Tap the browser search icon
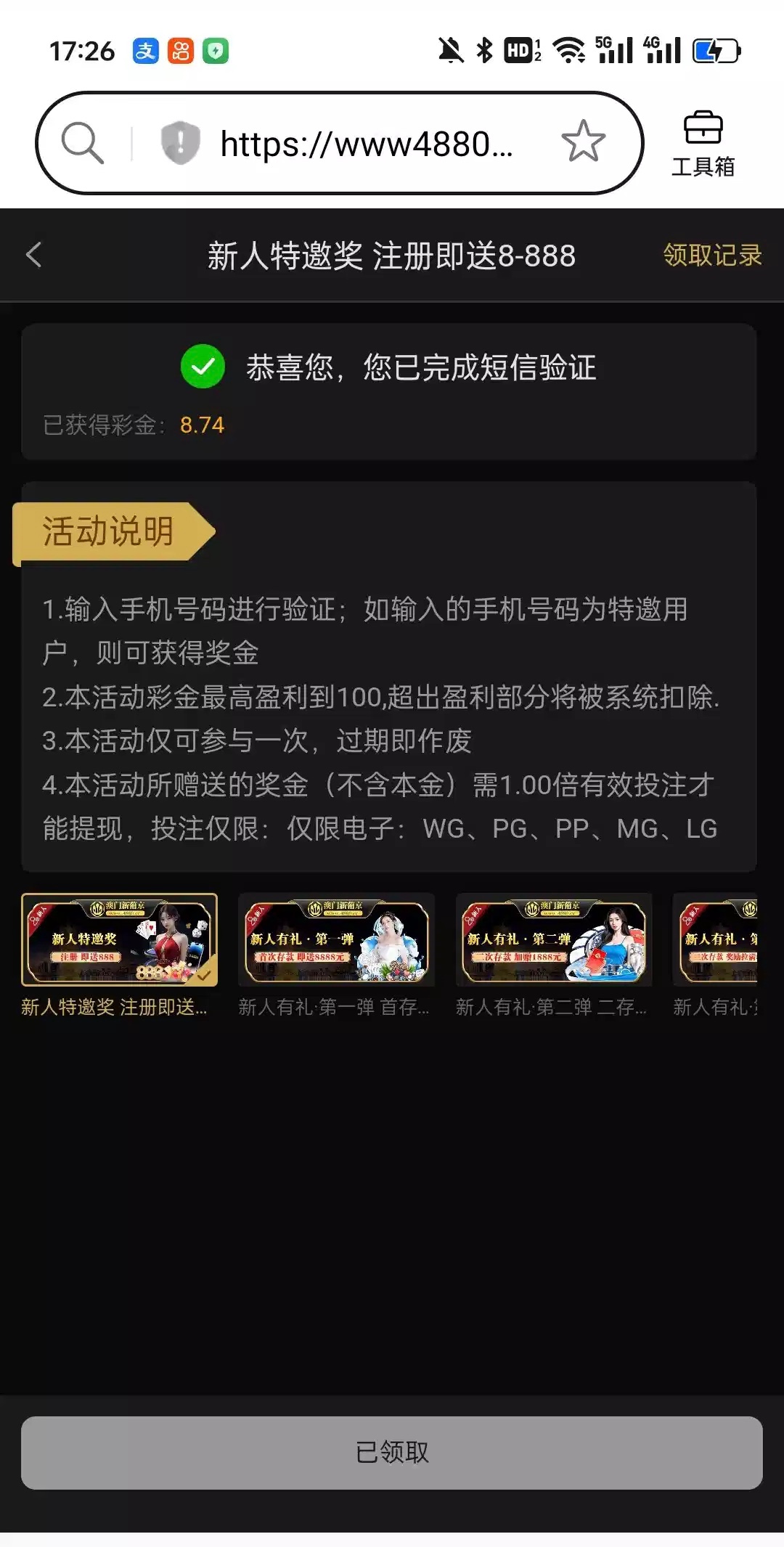The height and width of the screenshot is (1547, 784). coord(82,142)
